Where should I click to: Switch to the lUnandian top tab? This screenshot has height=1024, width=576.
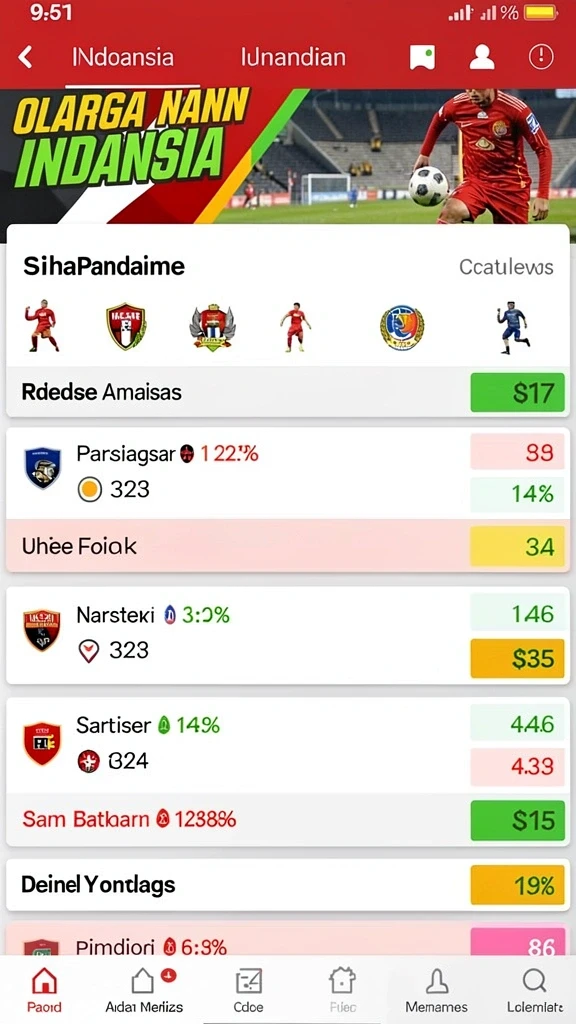tap(293, 57)
